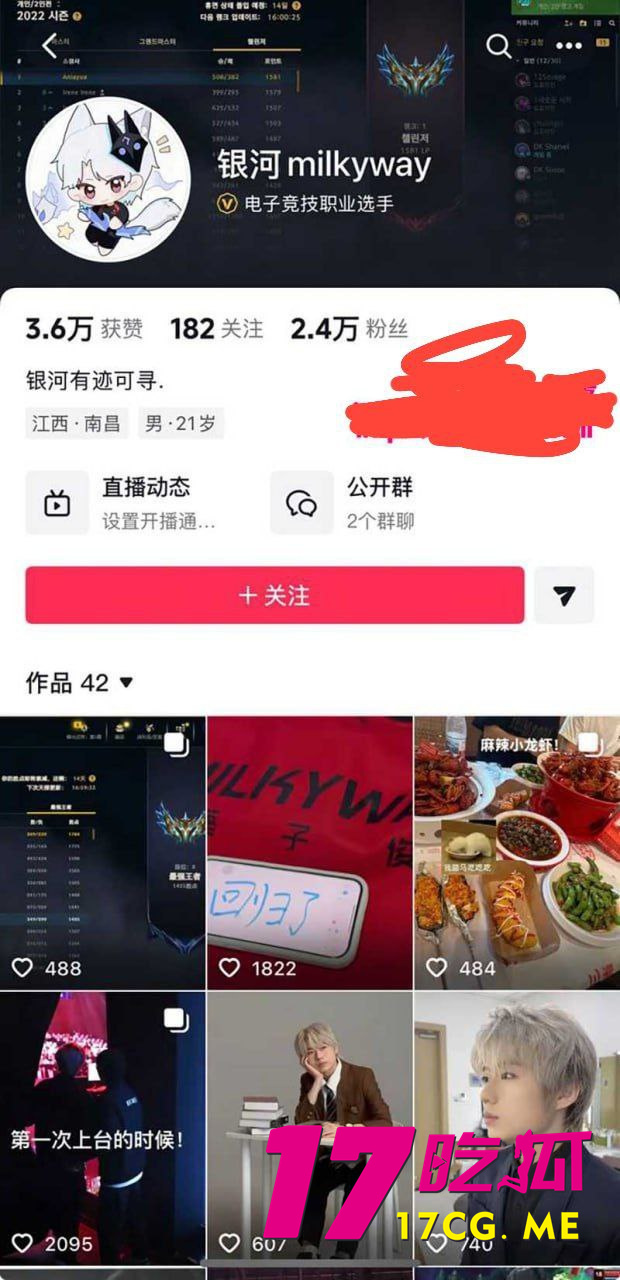Open 公开群 public group chats
This screenshot has width=620, height=1280.
pos(345,503)
